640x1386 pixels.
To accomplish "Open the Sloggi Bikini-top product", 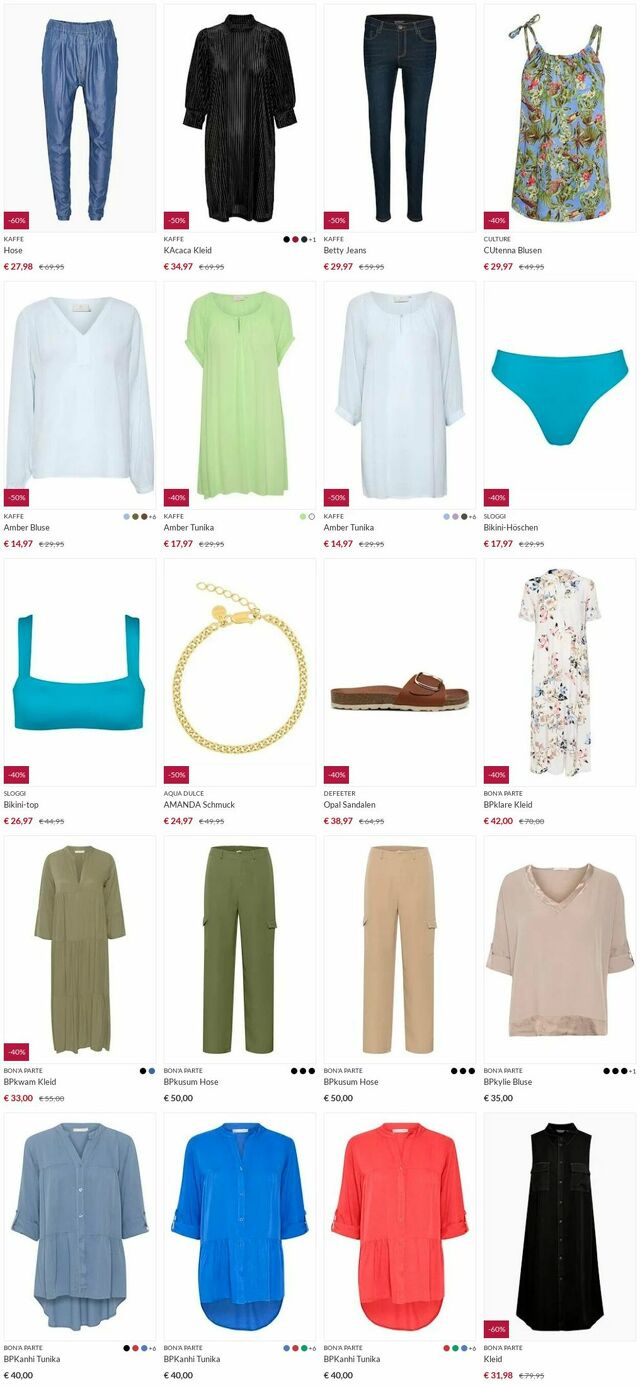I will coord(80,672).
